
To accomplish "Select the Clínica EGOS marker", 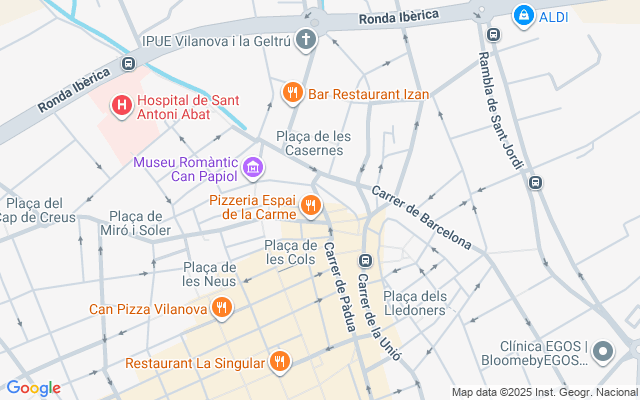I will [x=602, y=352].
